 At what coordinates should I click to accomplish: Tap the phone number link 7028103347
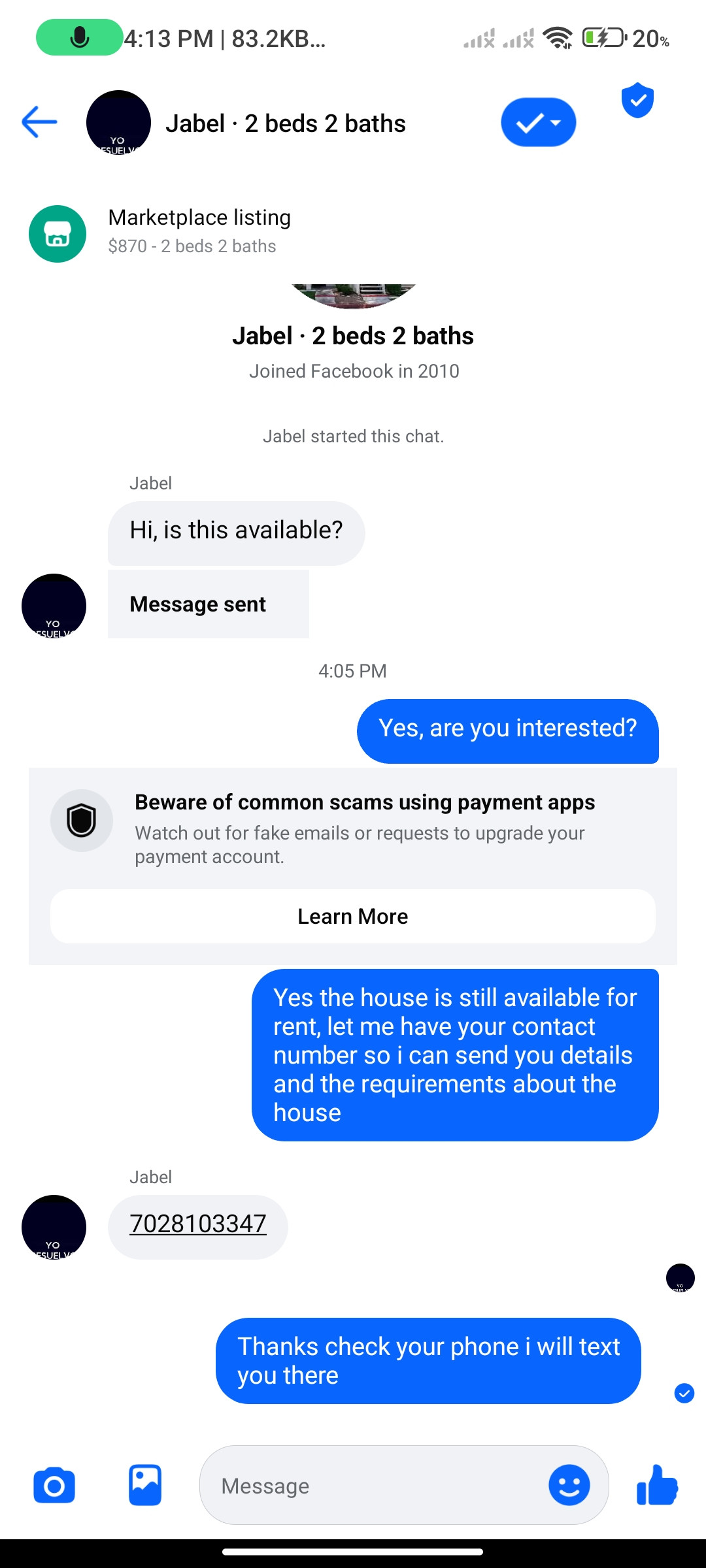(x=198, y=1224)
